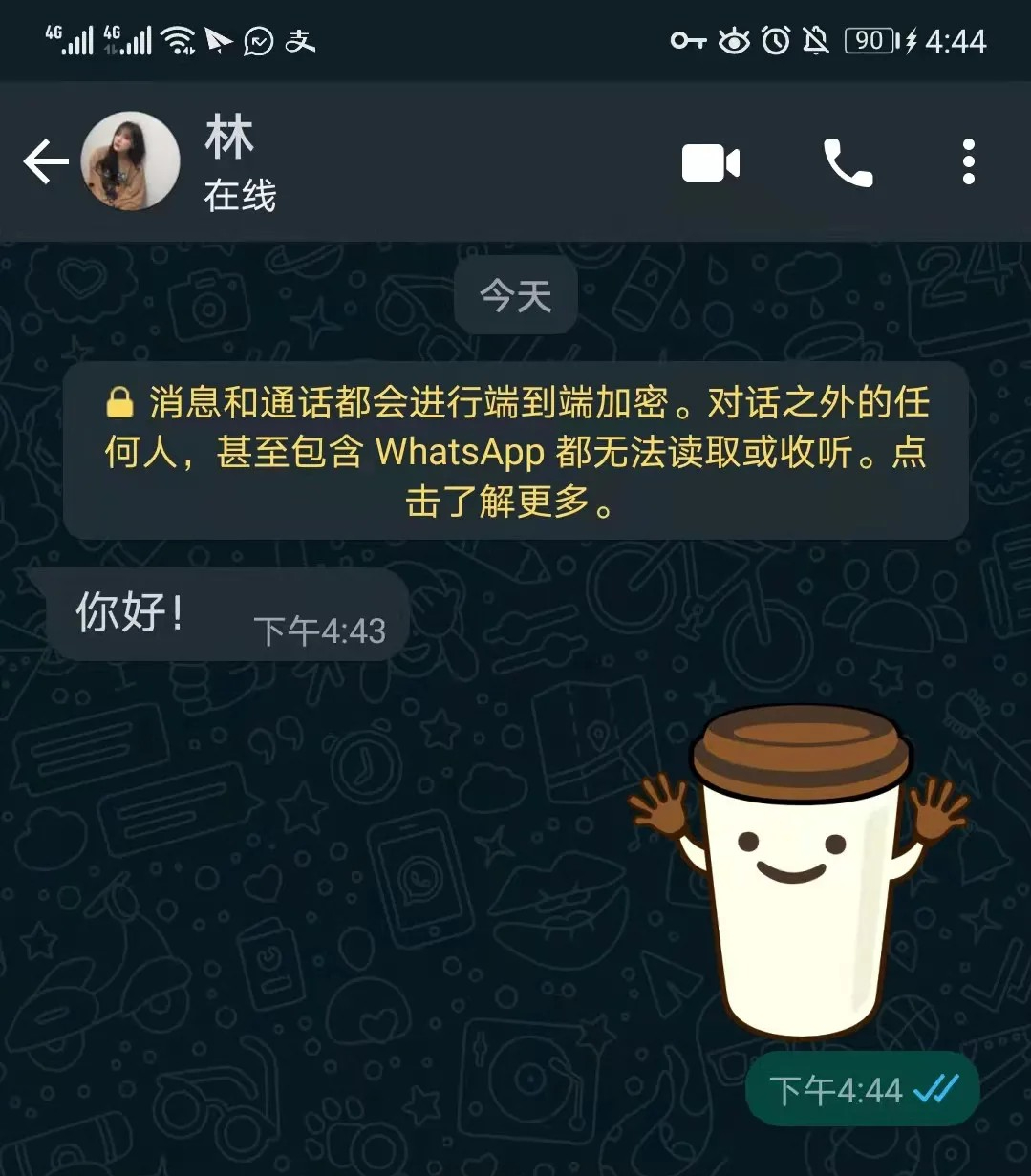Tap the muted notifications status icon
Screen dimensions: 1031x1176
pyautogui.click(x=817, y=41)
